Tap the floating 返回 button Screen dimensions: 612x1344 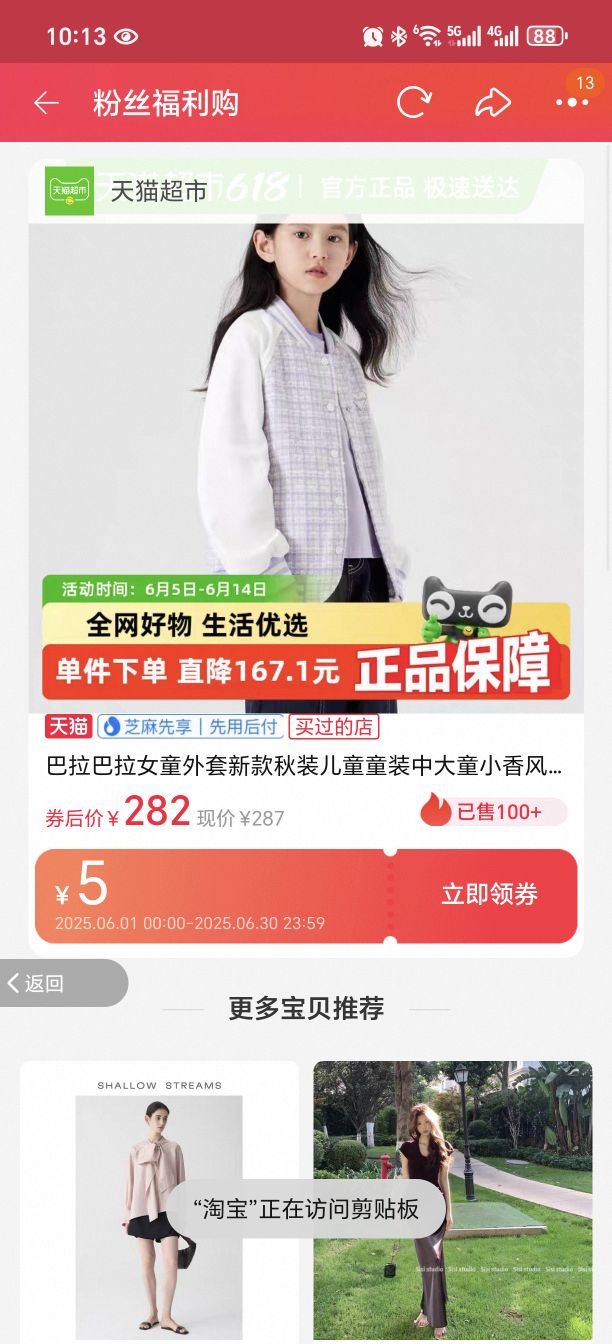tap(62, 983)
